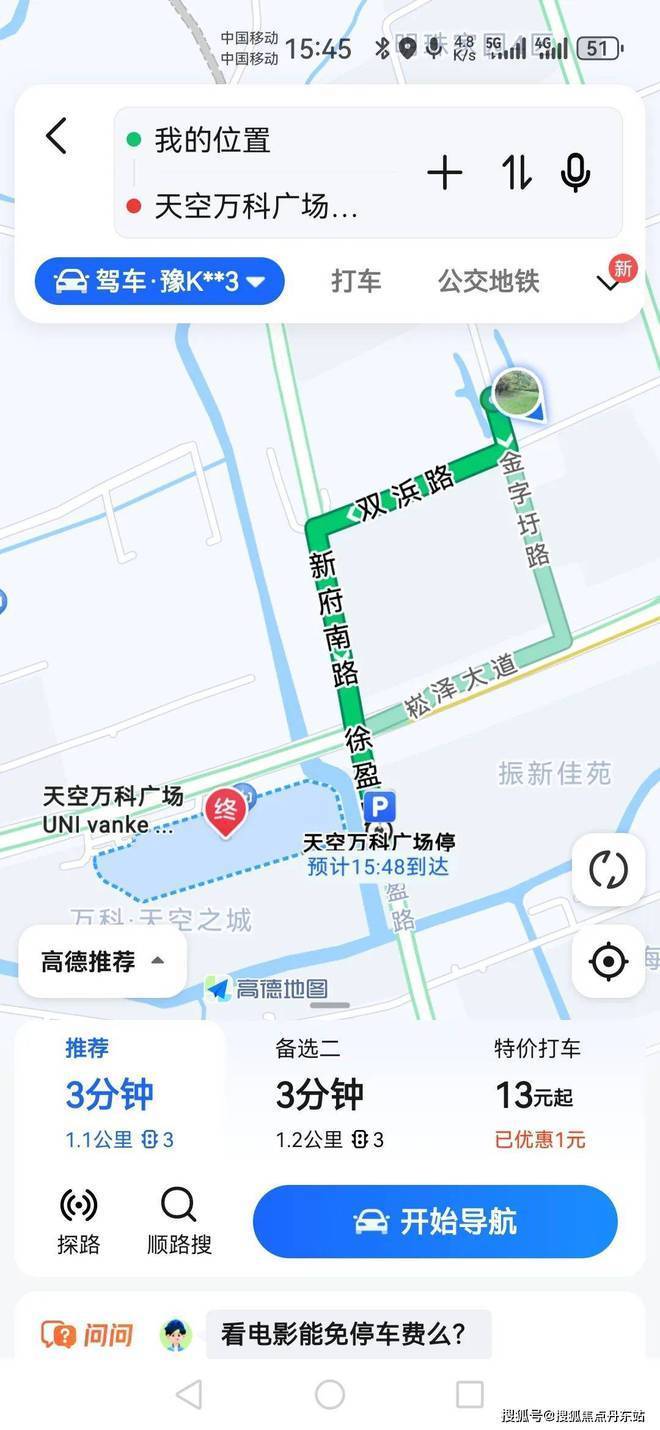Open the 高德推荐 route preference selector

click(x=102, y=962)
